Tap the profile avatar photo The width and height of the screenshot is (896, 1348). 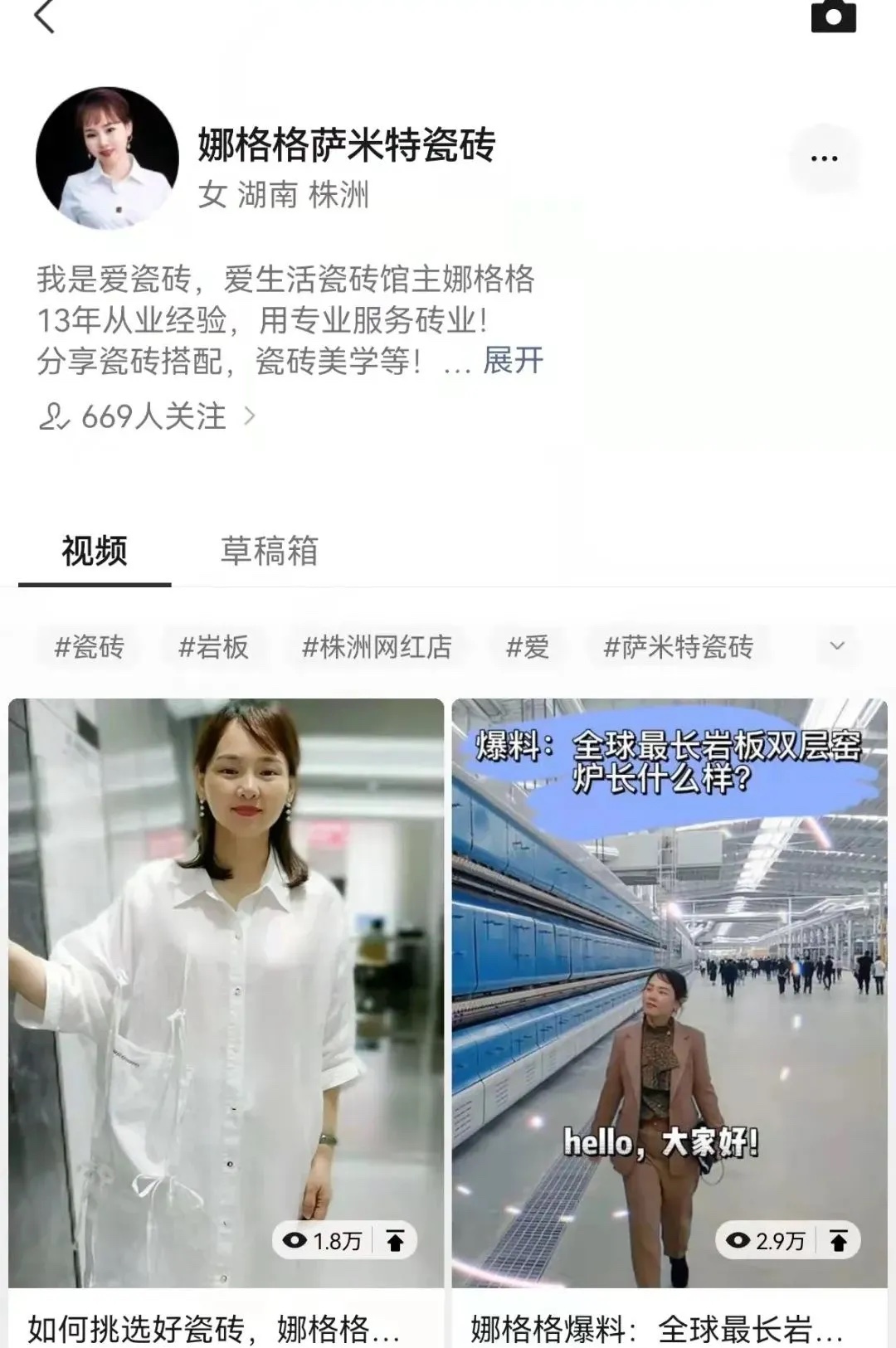(x=107, y=158)
